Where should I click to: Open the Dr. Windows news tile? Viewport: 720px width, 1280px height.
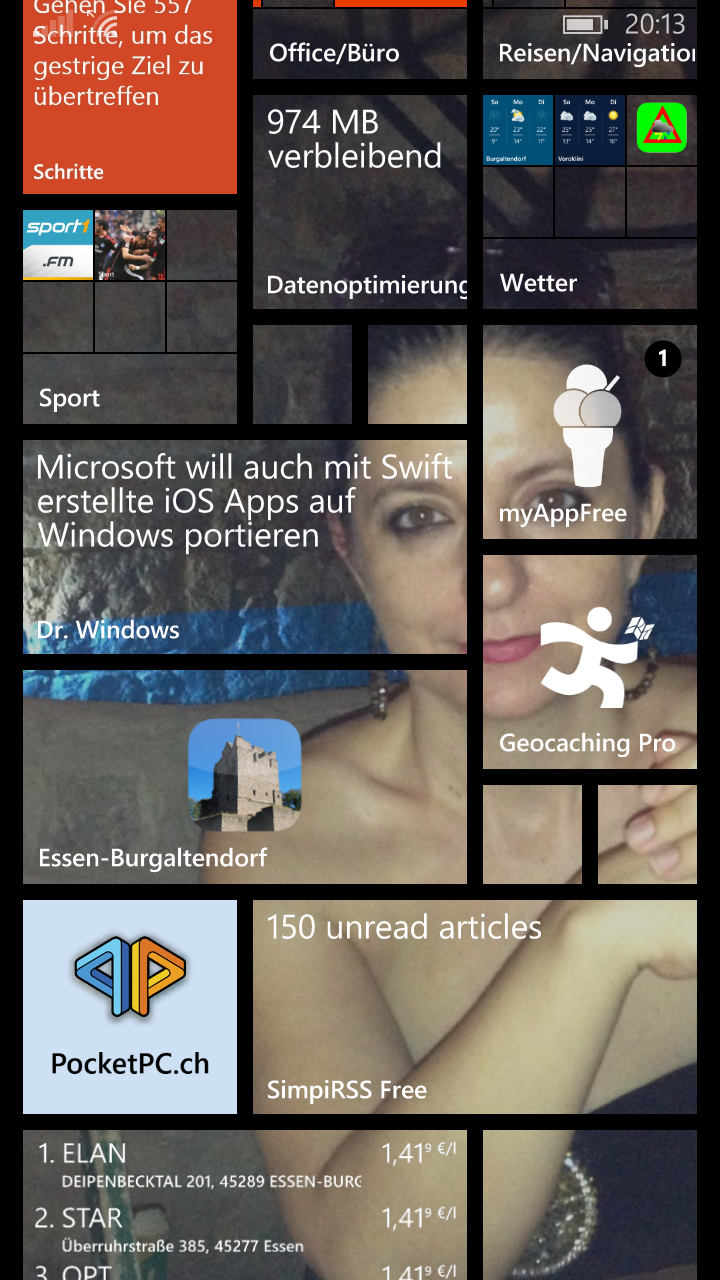(x=245, y=547)
